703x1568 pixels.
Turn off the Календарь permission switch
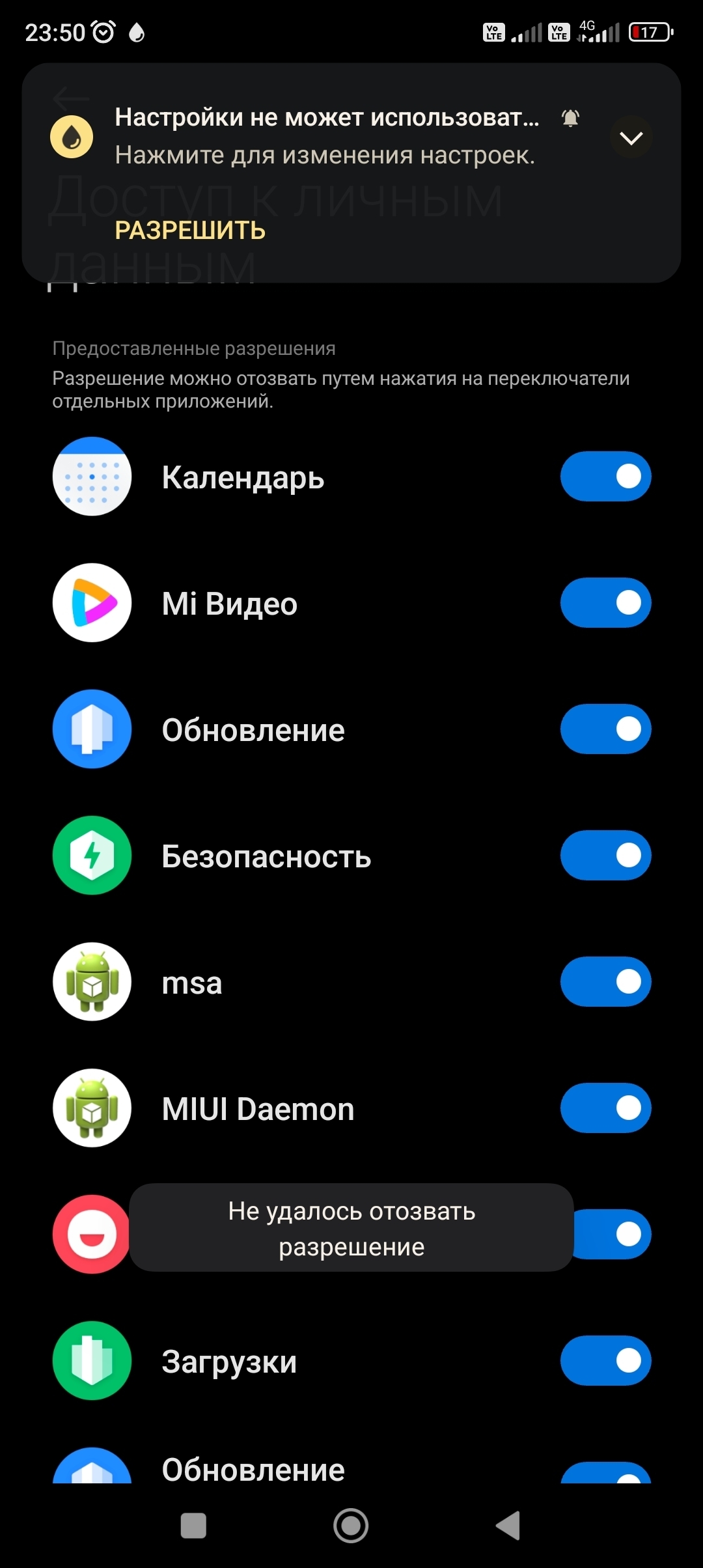click(605, 477)
